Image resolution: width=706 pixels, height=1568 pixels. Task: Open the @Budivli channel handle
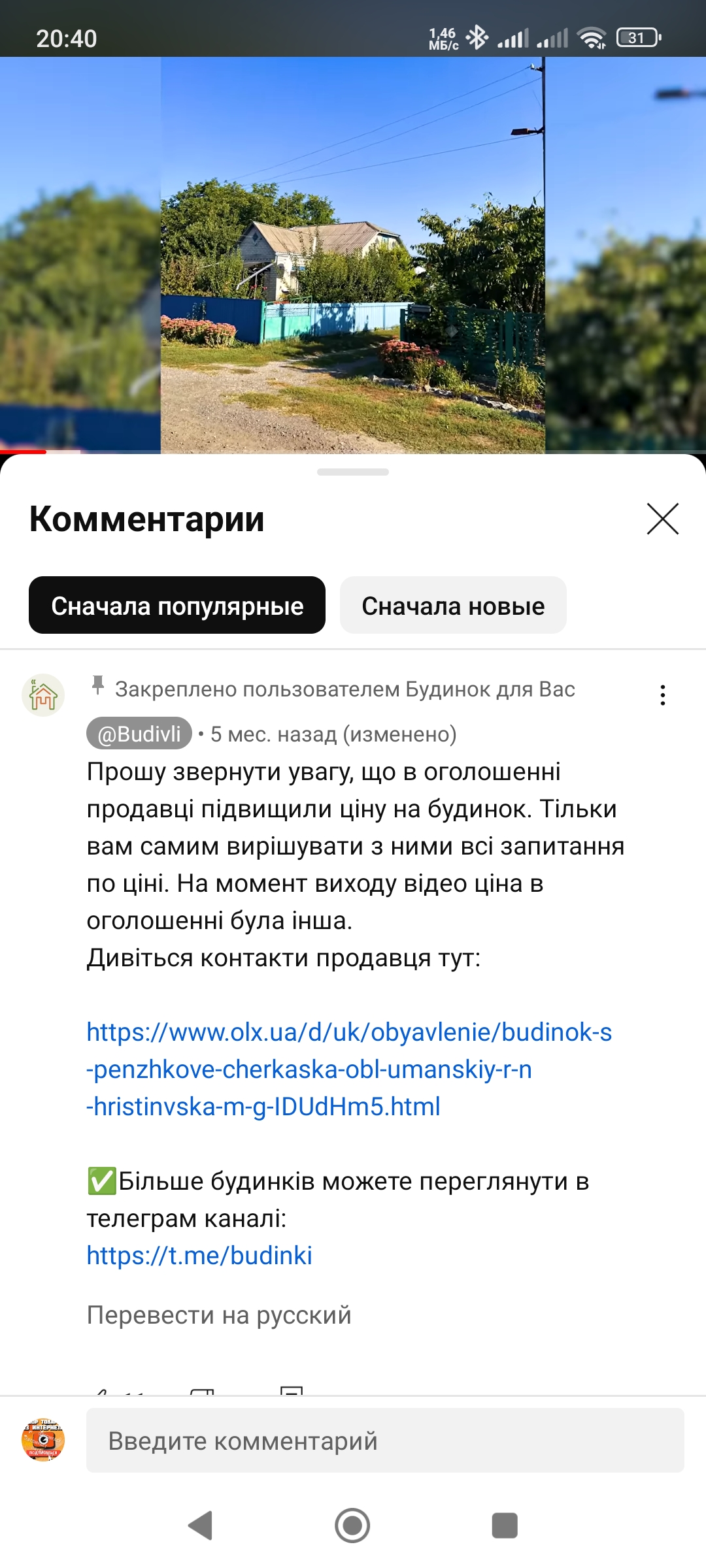pos(139,734)
